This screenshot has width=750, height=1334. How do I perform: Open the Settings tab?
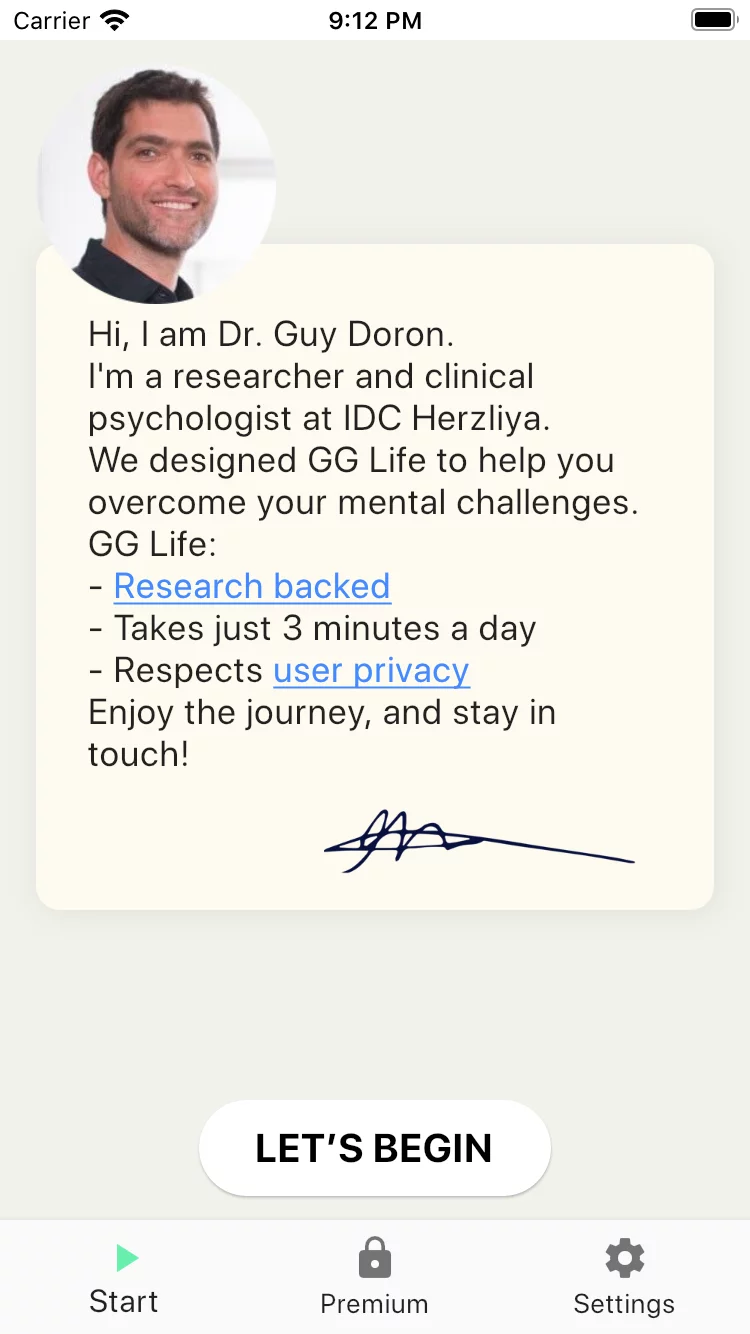624,1278
